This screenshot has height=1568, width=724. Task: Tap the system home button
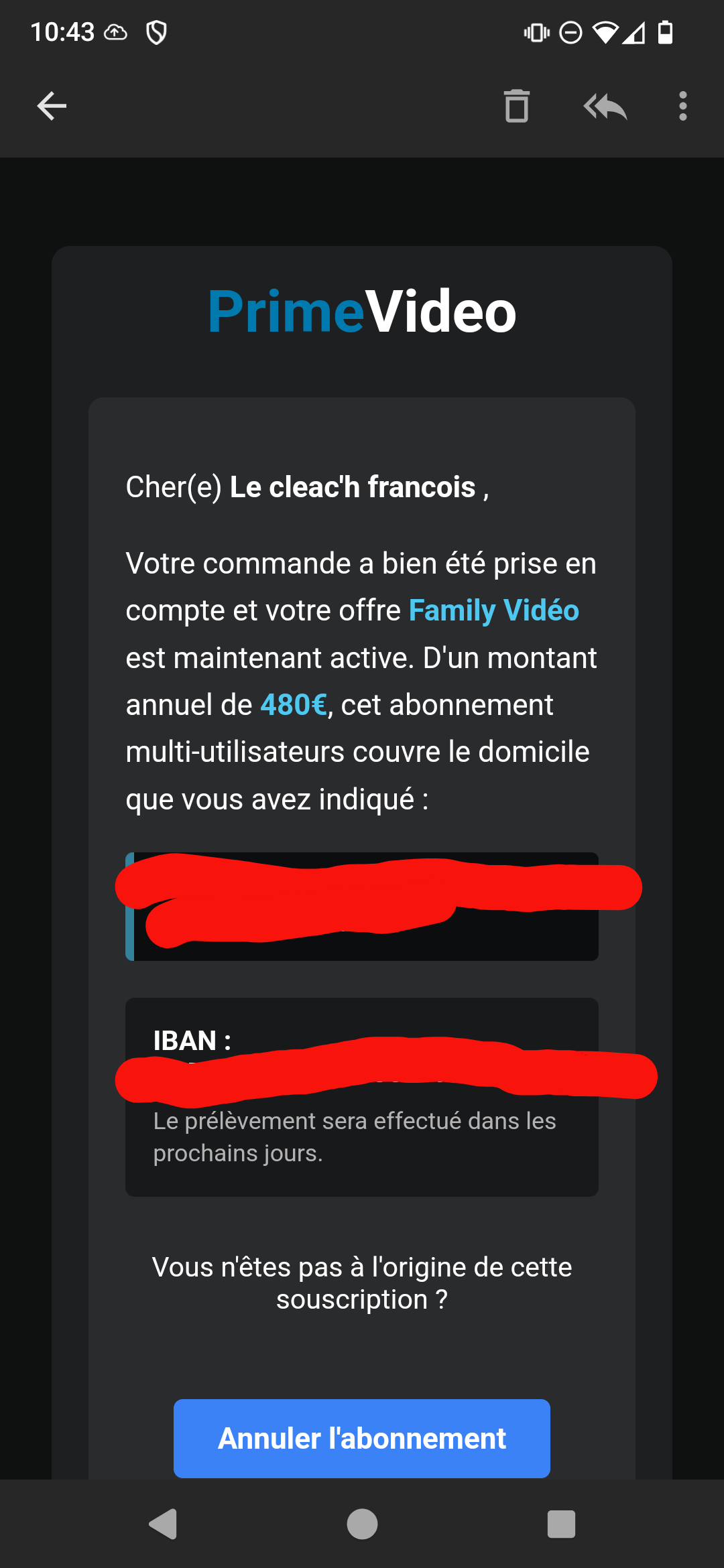tap(362, 1524)
